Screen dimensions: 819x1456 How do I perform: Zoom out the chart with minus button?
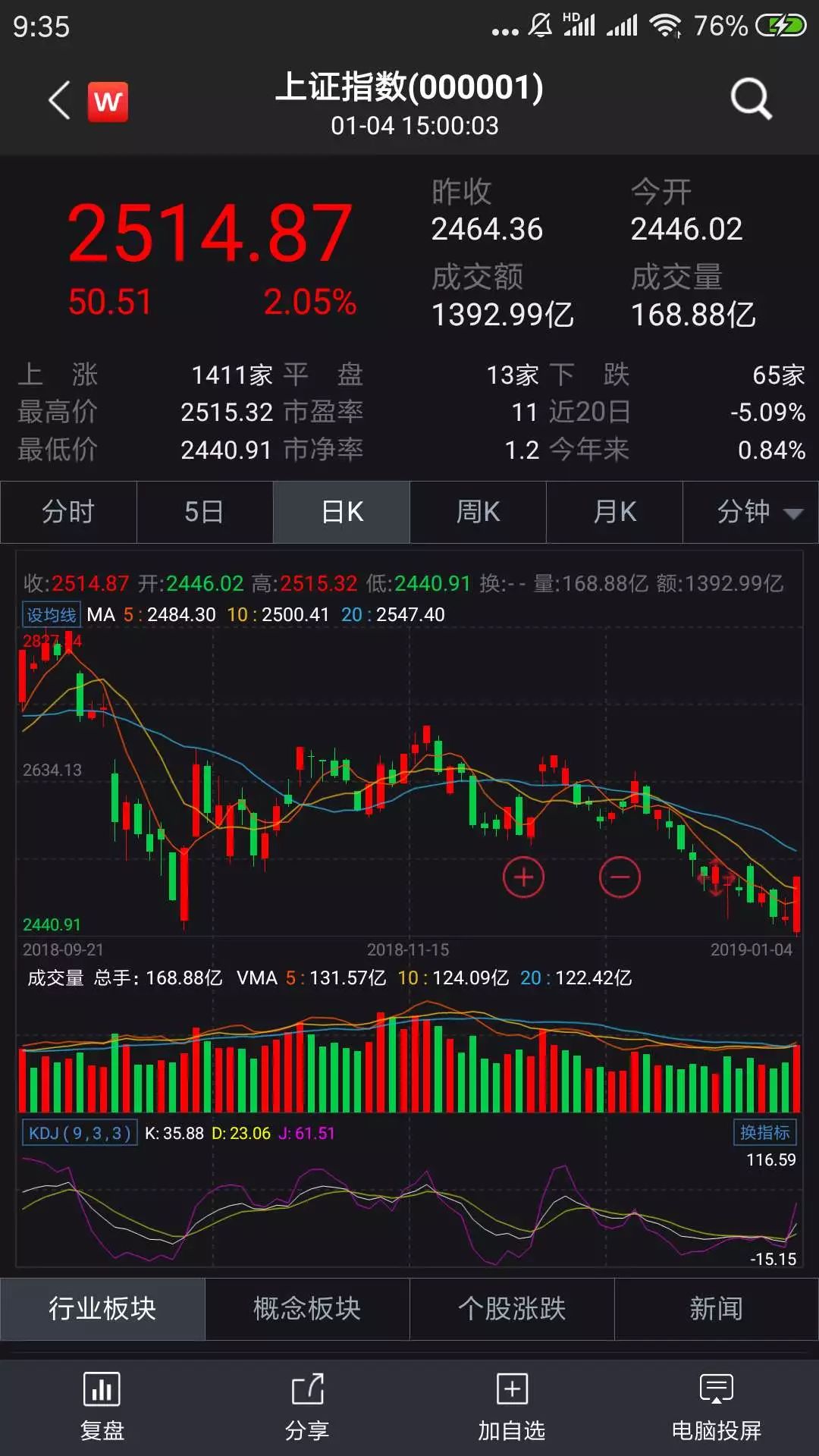(x=620, y=877)
